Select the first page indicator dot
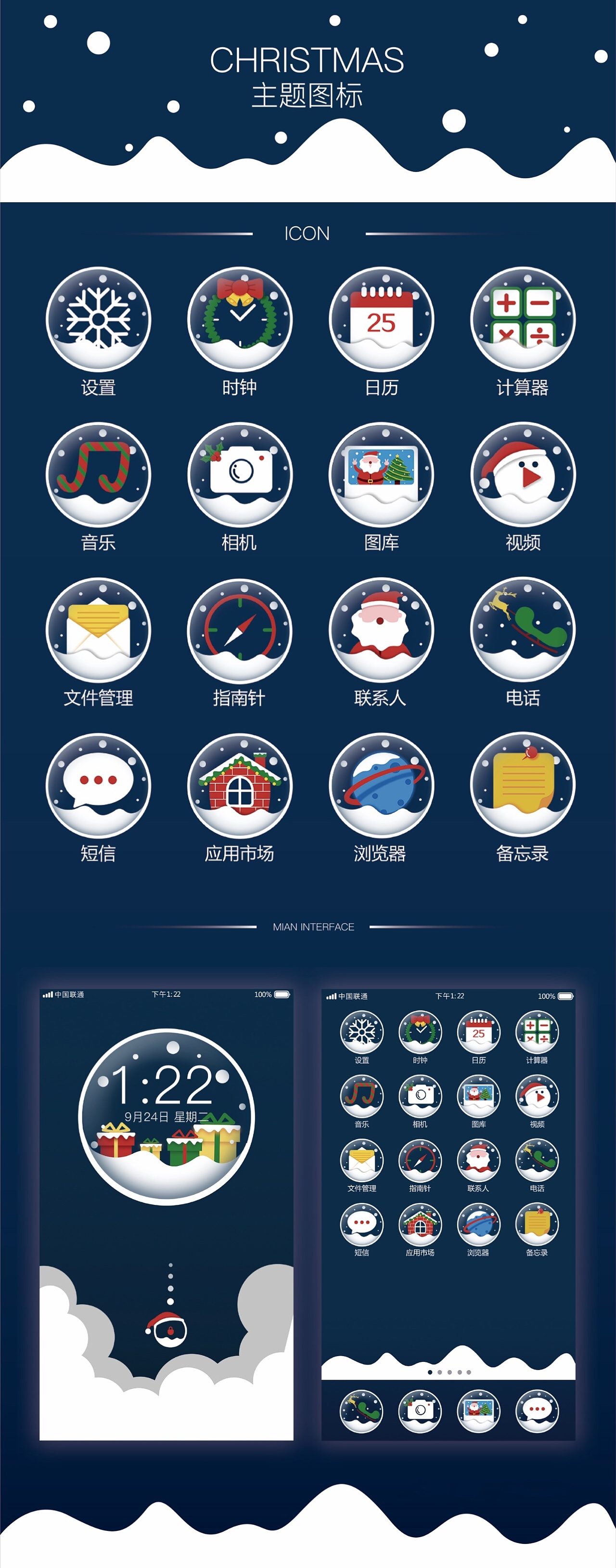 430,1372
